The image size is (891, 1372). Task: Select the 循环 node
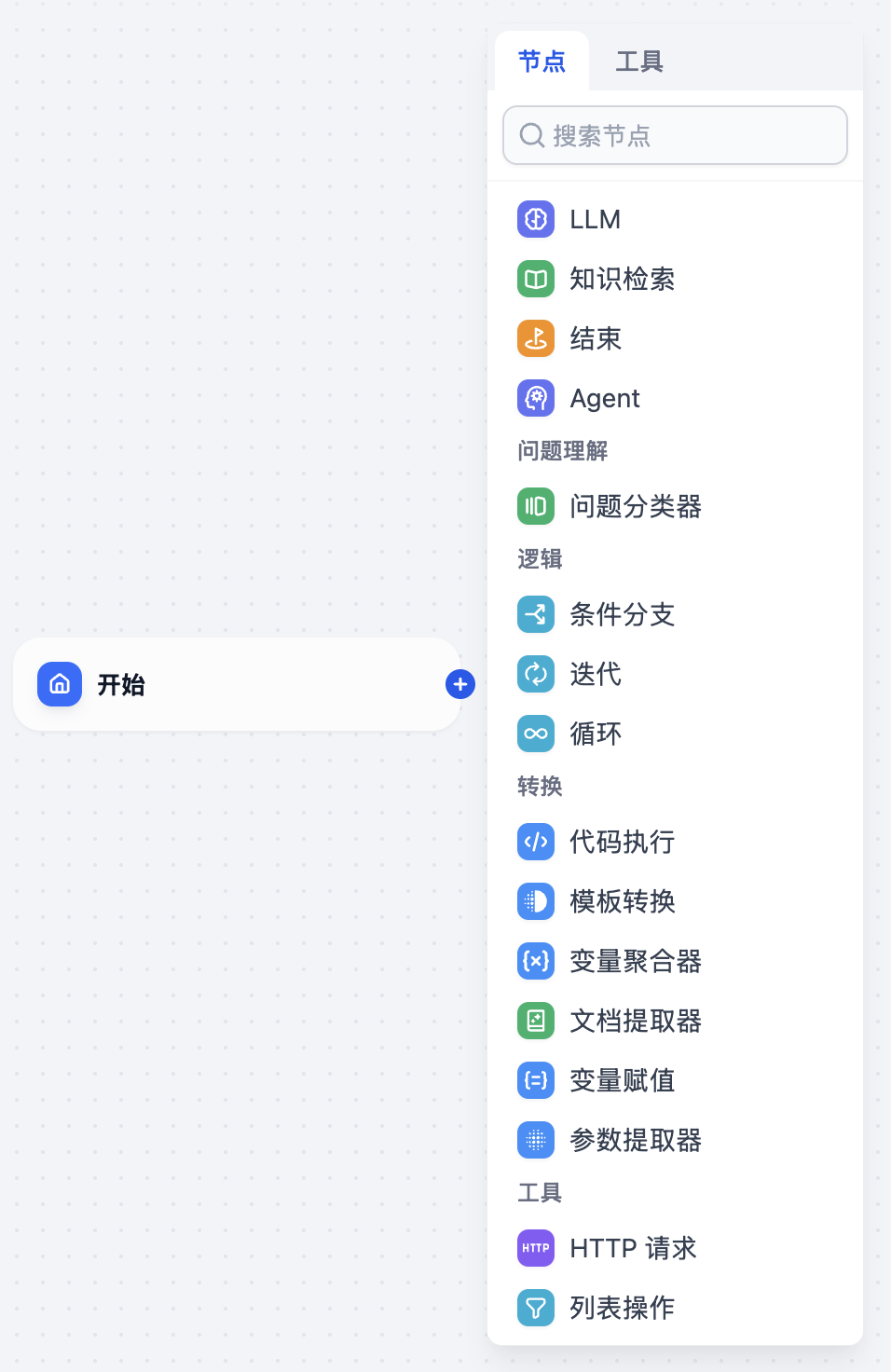596,734
